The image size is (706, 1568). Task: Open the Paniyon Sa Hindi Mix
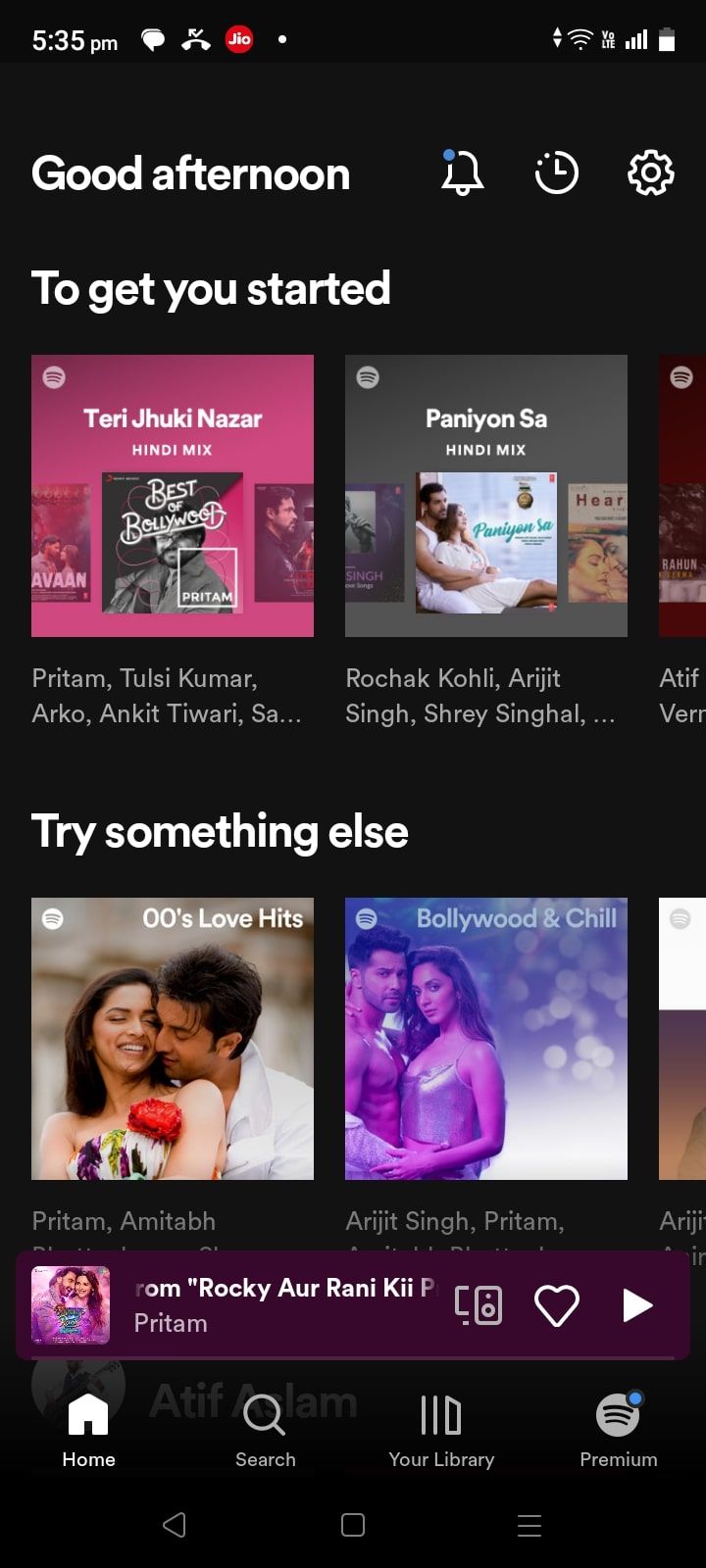coord(486,496)
